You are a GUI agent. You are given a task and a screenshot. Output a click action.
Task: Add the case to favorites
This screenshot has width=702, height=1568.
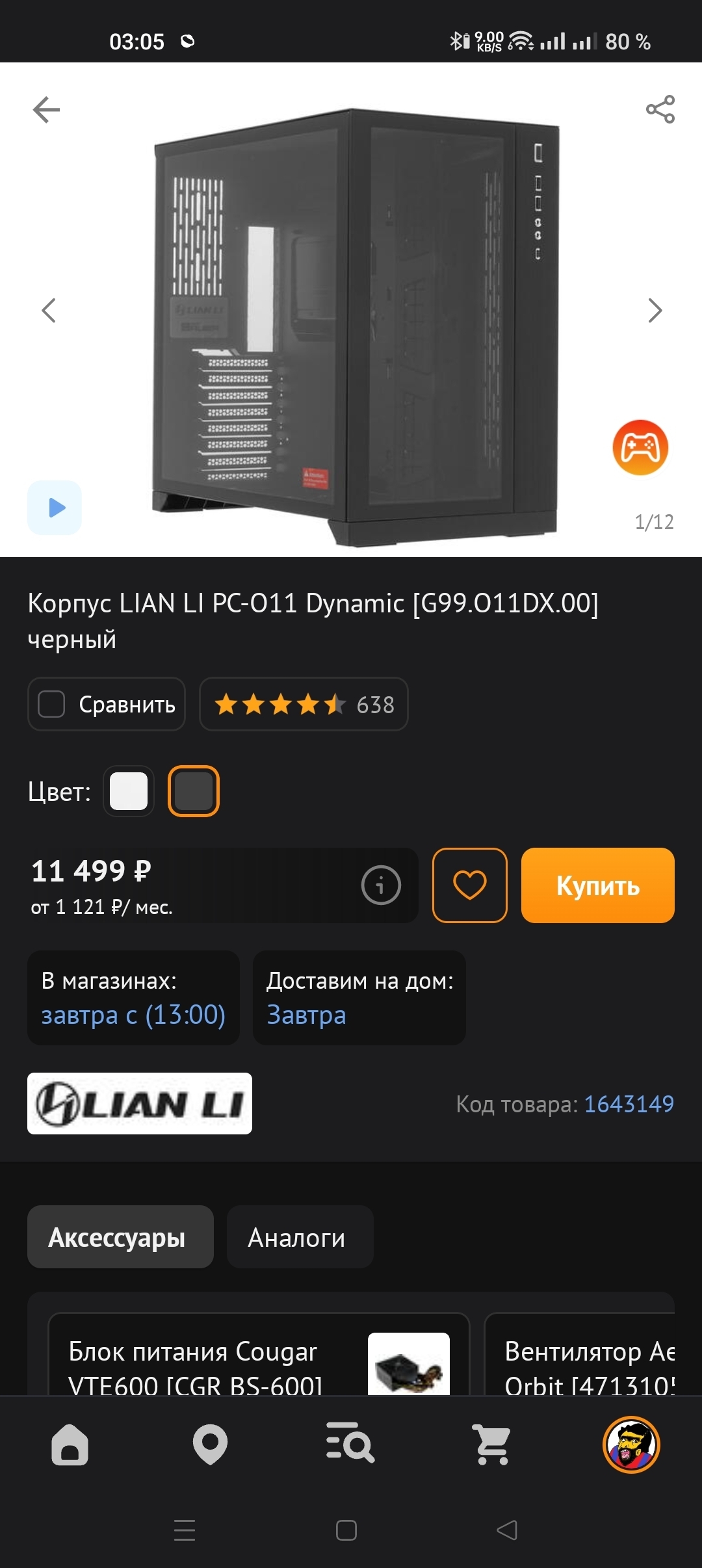click(469, 885)
